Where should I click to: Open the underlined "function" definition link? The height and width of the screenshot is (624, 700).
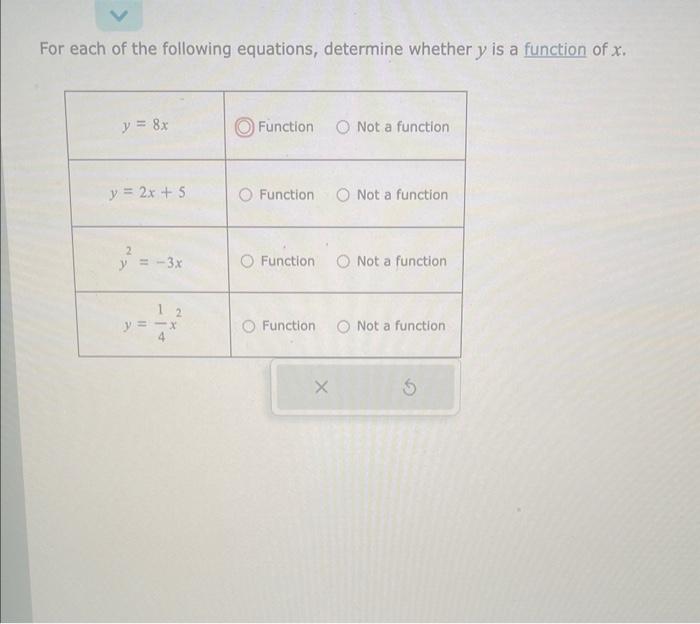[555, 48]
